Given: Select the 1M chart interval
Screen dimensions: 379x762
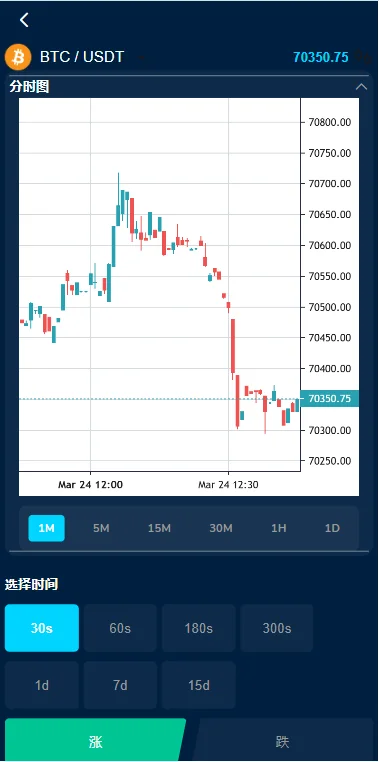Looking at the screenshot, I should tap(46, 528).
